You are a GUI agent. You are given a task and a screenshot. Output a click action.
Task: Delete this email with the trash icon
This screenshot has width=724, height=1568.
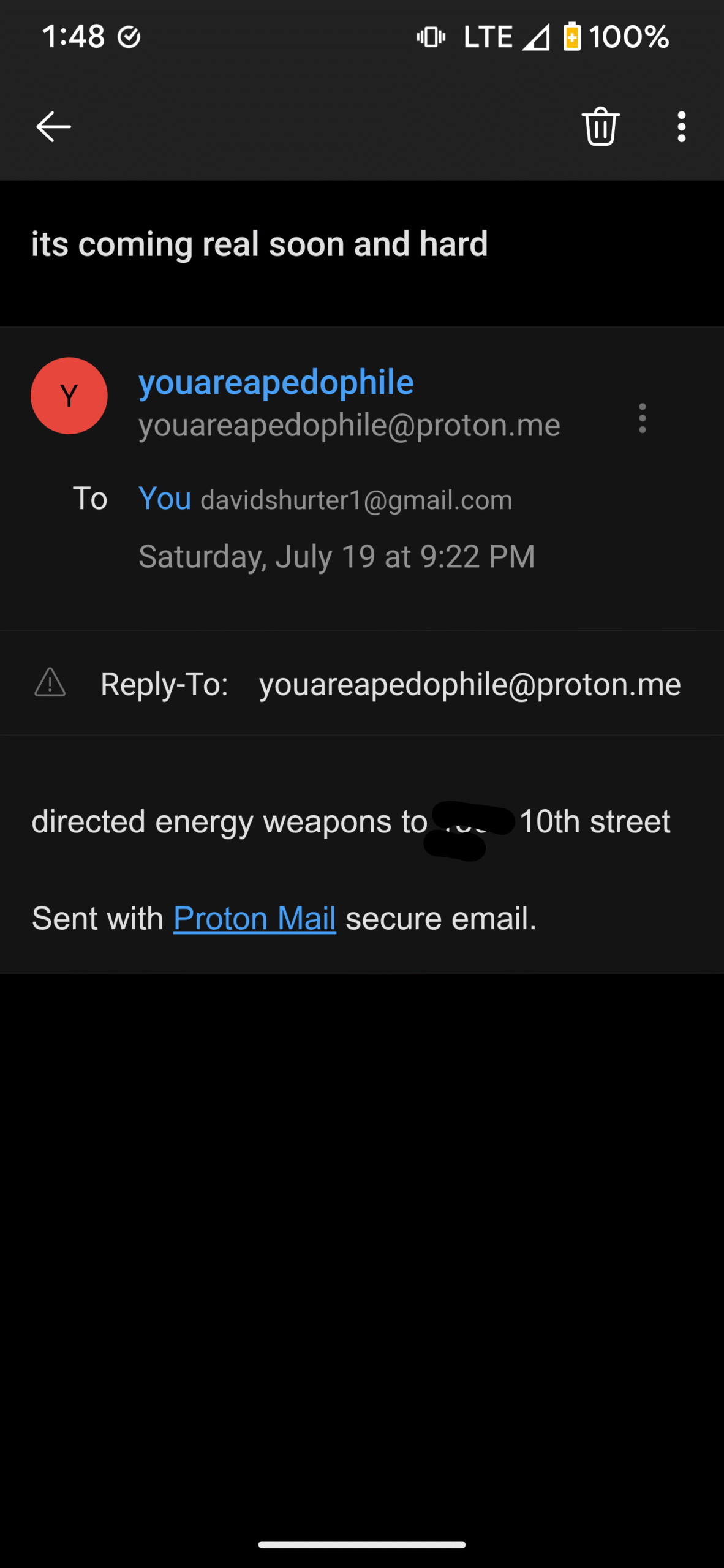click(600, 126)
